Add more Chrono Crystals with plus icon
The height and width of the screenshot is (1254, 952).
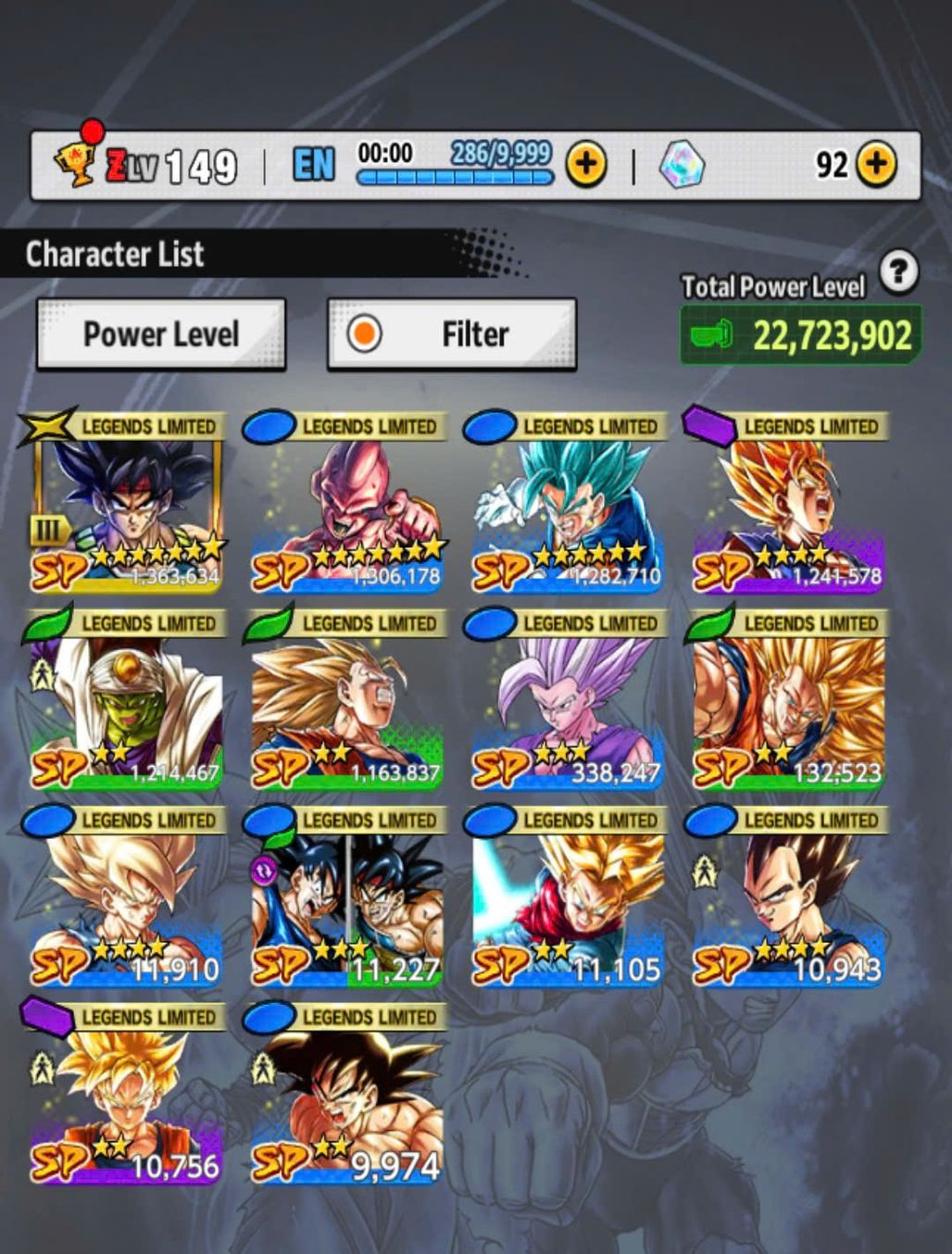tap(875, 165)
